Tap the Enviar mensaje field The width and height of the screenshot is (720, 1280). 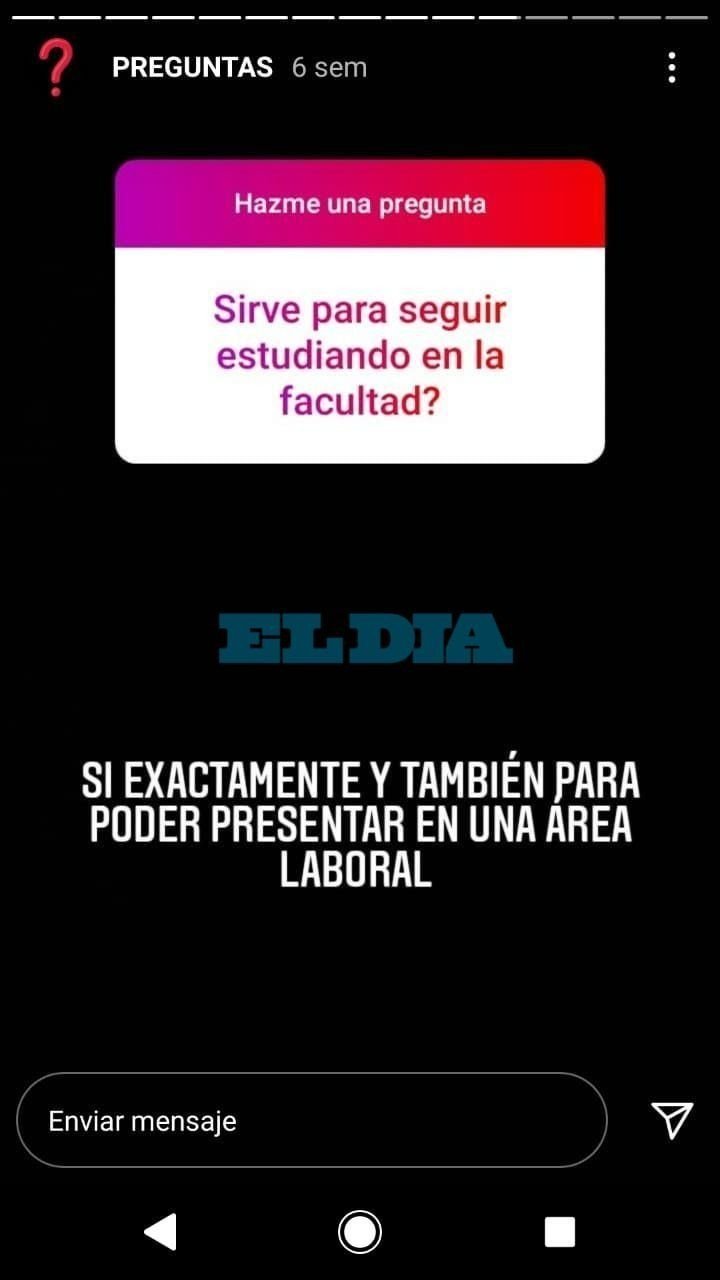(x=312, y=1120)
